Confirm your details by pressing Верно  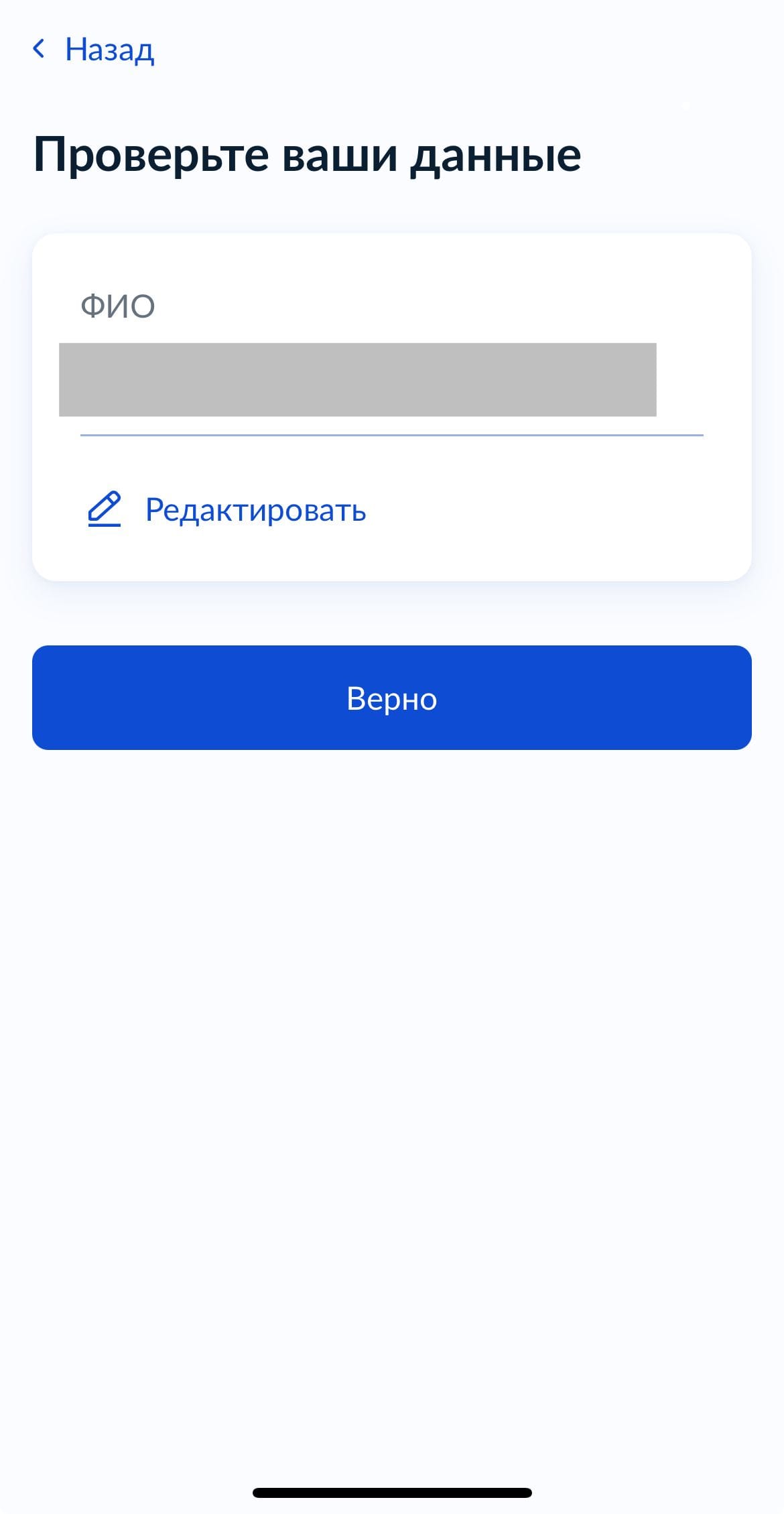point(392,698)
